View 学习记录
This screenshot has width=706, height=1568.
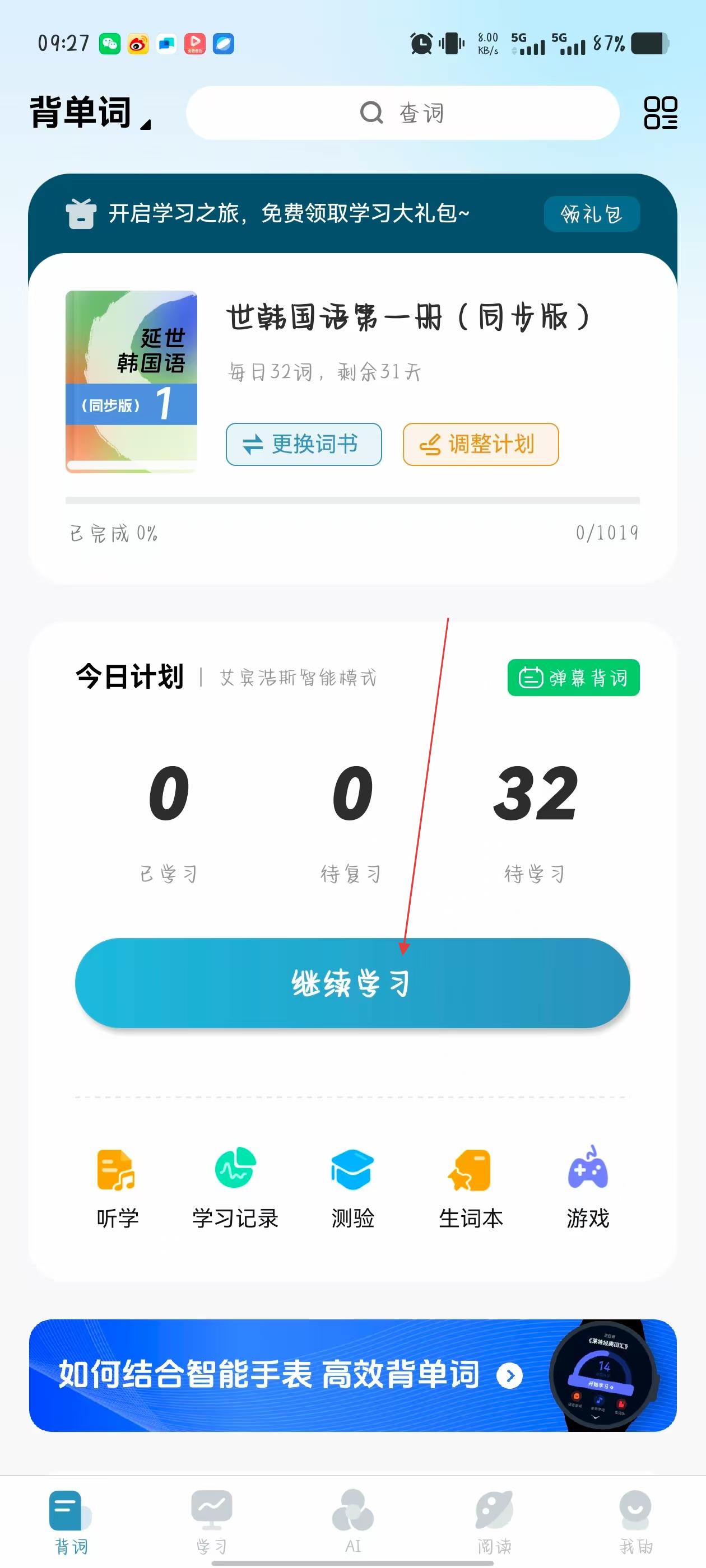coord(235,1187)
